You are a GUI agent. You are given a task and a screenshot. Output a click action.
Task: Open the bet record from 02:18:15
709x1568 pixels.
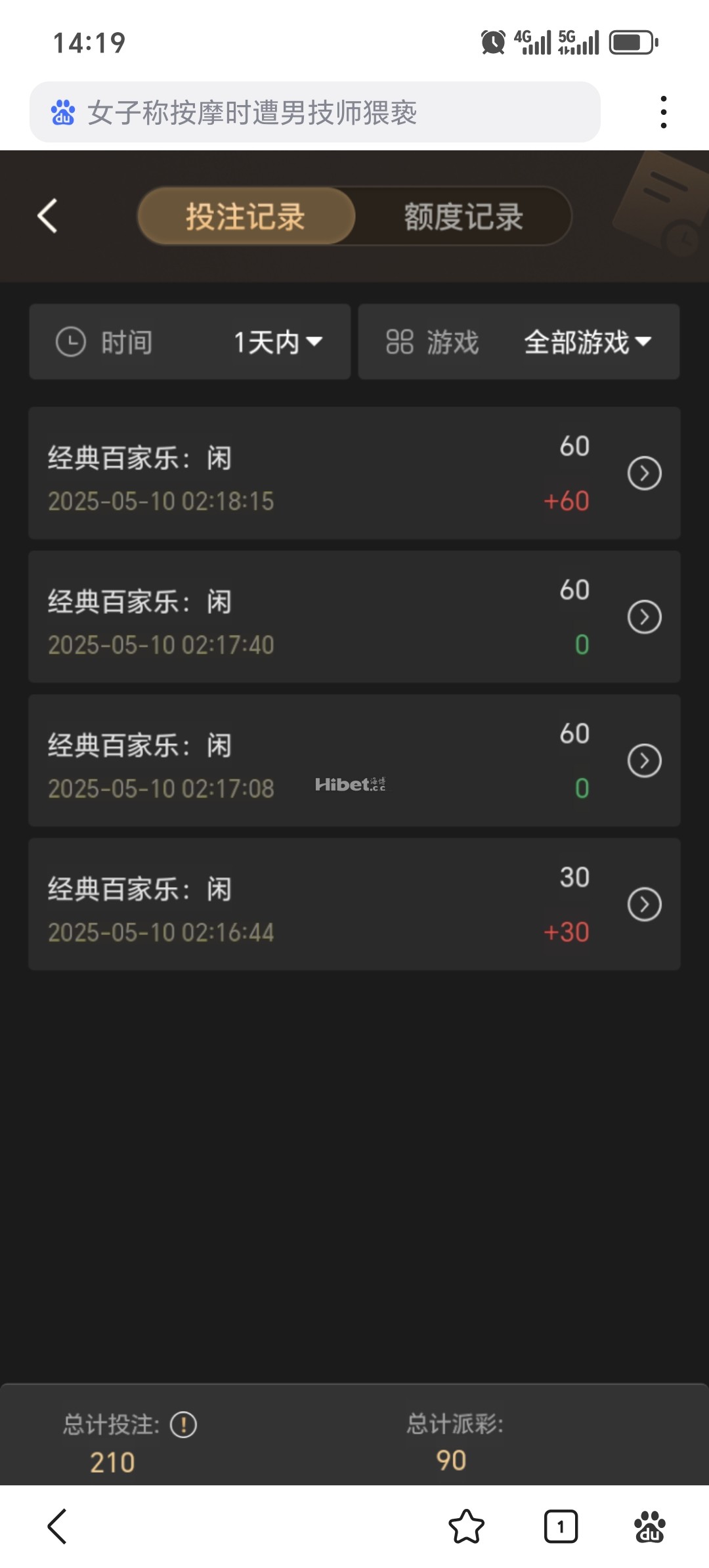tap(644, 473)
